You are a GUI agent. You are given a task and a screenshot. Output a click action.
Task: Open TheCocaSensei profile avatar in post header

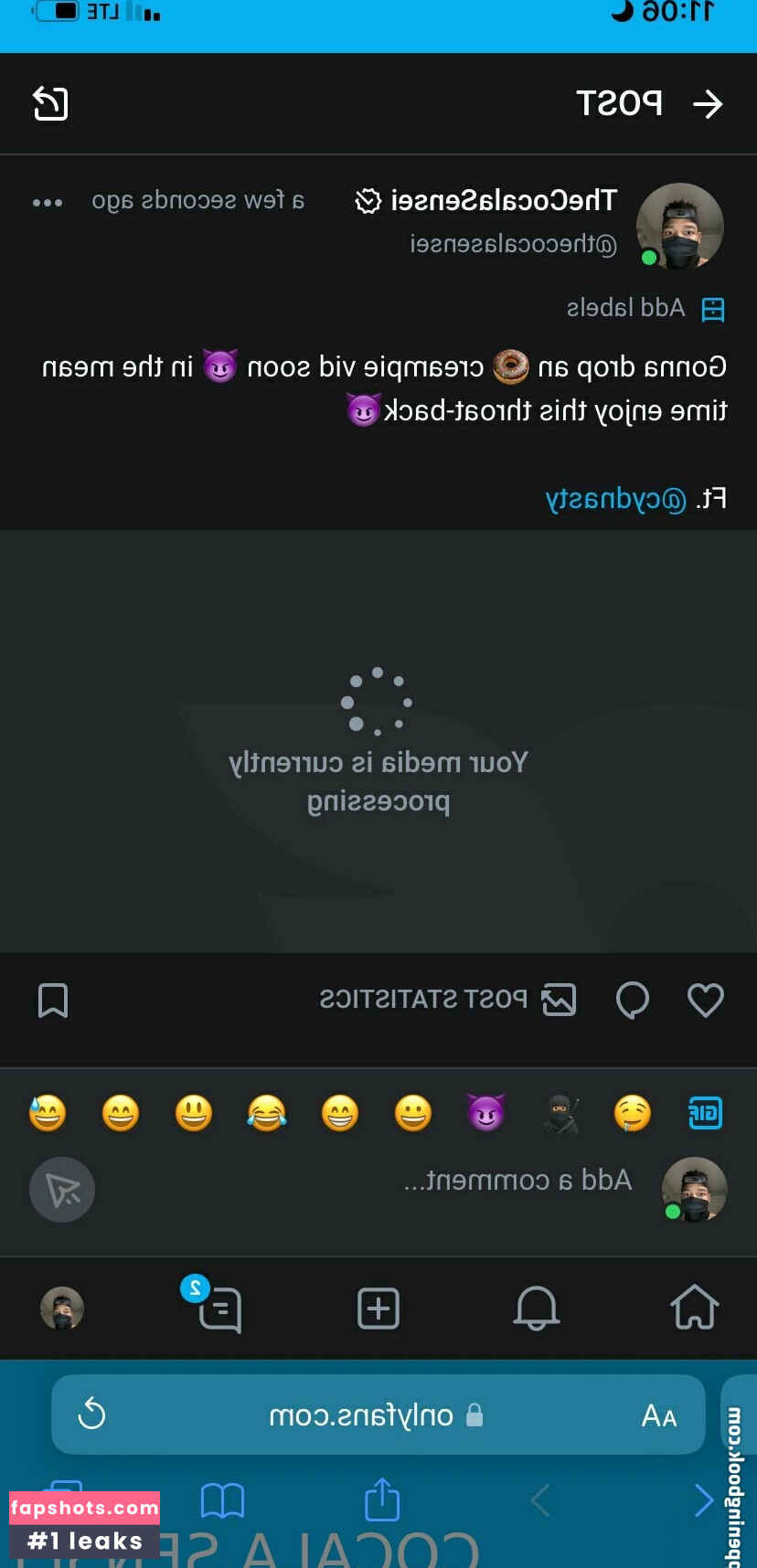(680, 226)
